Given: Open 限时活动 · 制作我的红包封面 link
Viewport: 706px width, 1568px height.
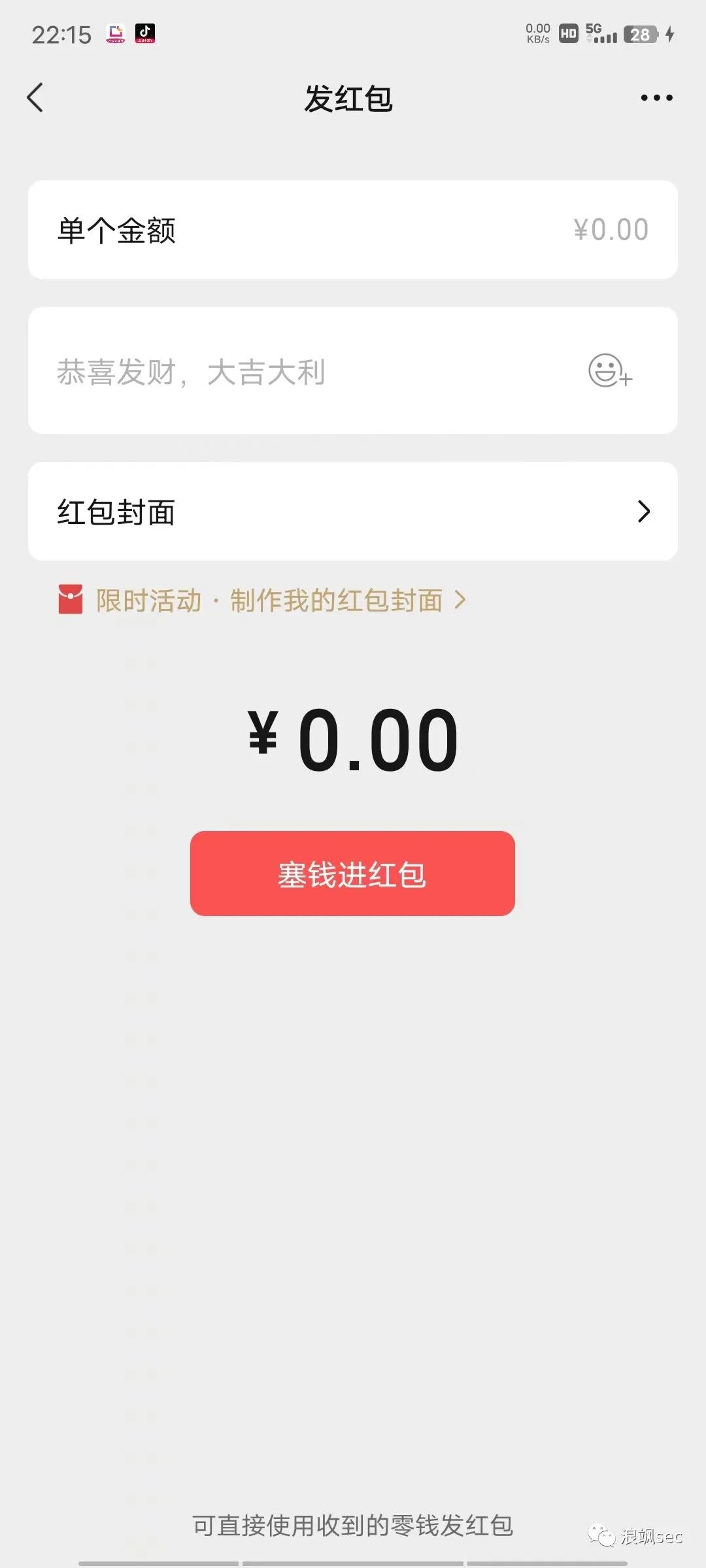Looking at the screenshot, I should 262,600.
